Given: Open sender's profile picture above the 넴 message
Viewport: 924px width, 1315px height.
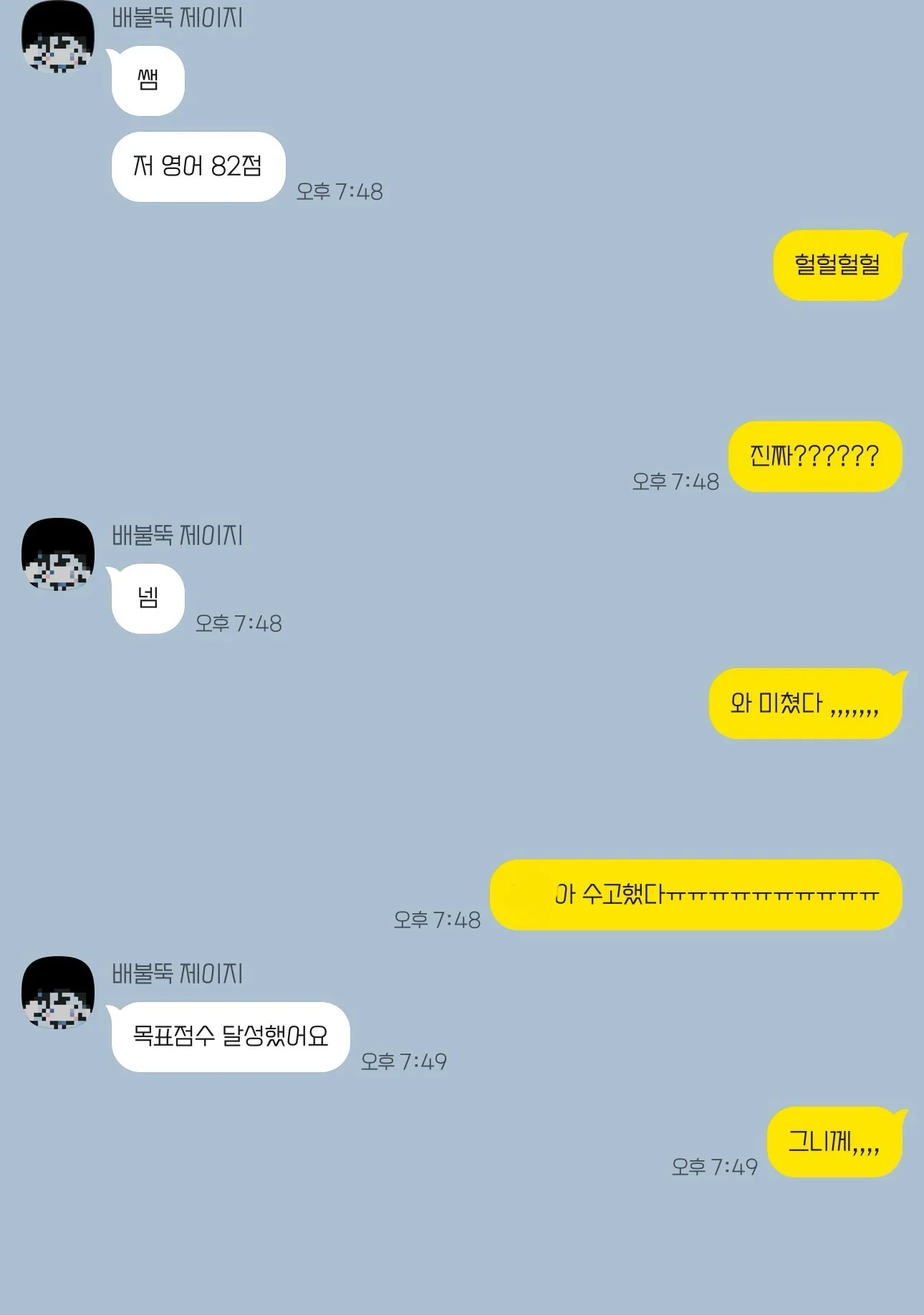Looking at the screenshot, I should [x=58, y=554].
